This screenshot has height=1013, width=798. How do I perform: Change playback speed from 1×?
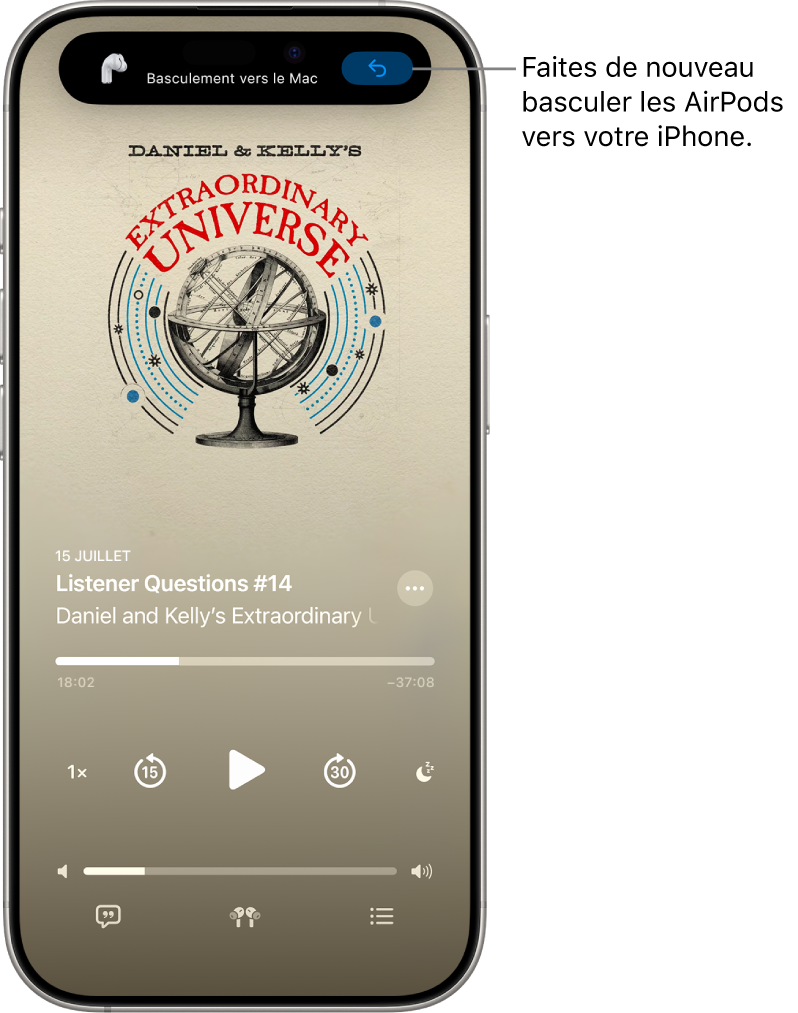[76, 771]
